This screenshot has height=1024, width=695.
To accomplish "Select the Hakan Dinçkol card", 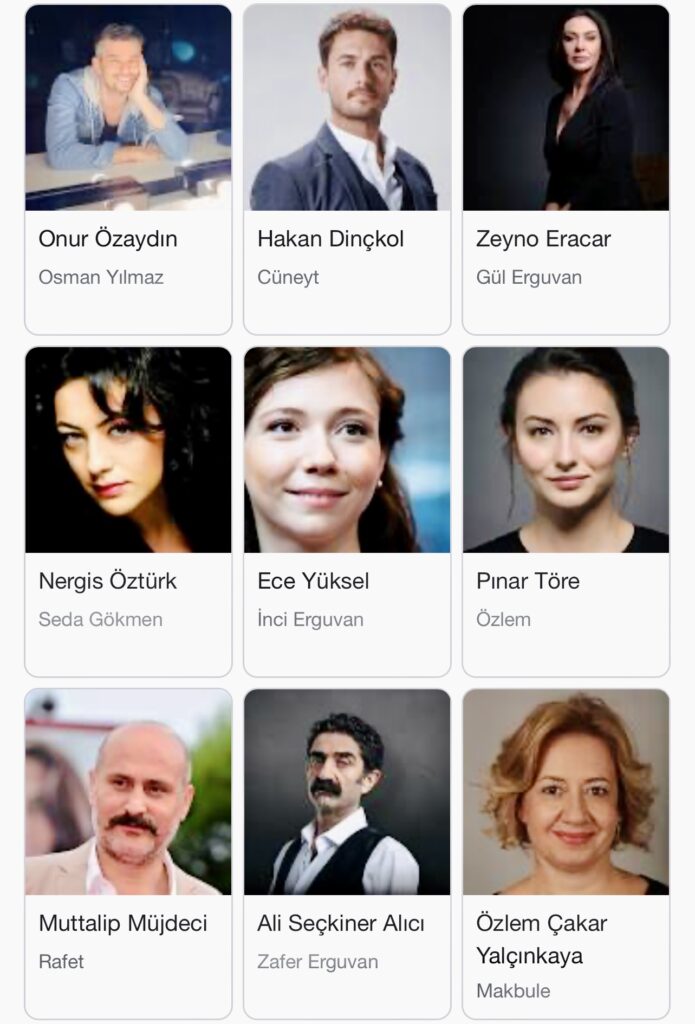I will (x=347, y=170).
